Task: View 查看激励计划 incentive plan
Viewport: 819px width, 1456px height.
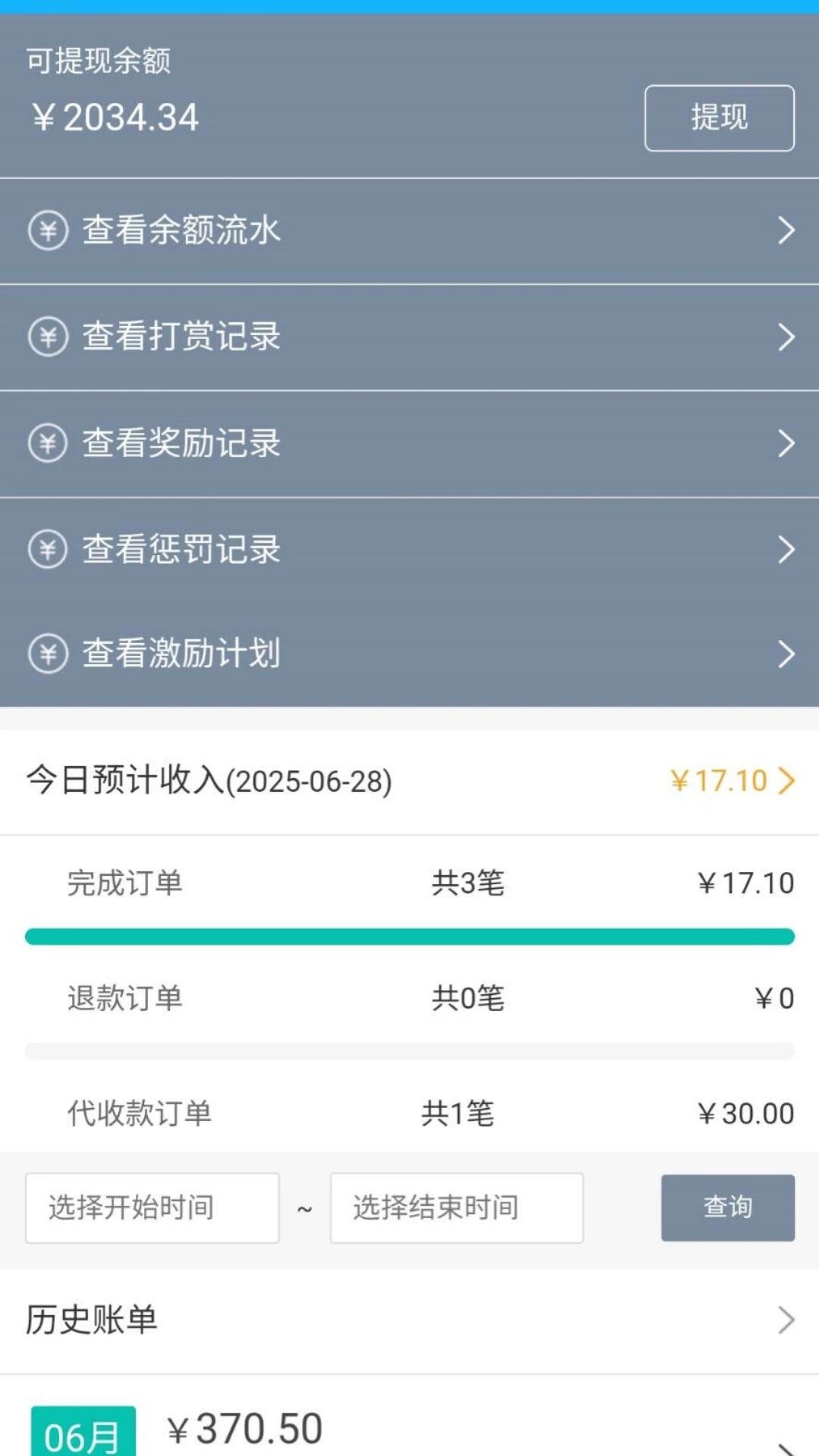Action: point(409,654)
